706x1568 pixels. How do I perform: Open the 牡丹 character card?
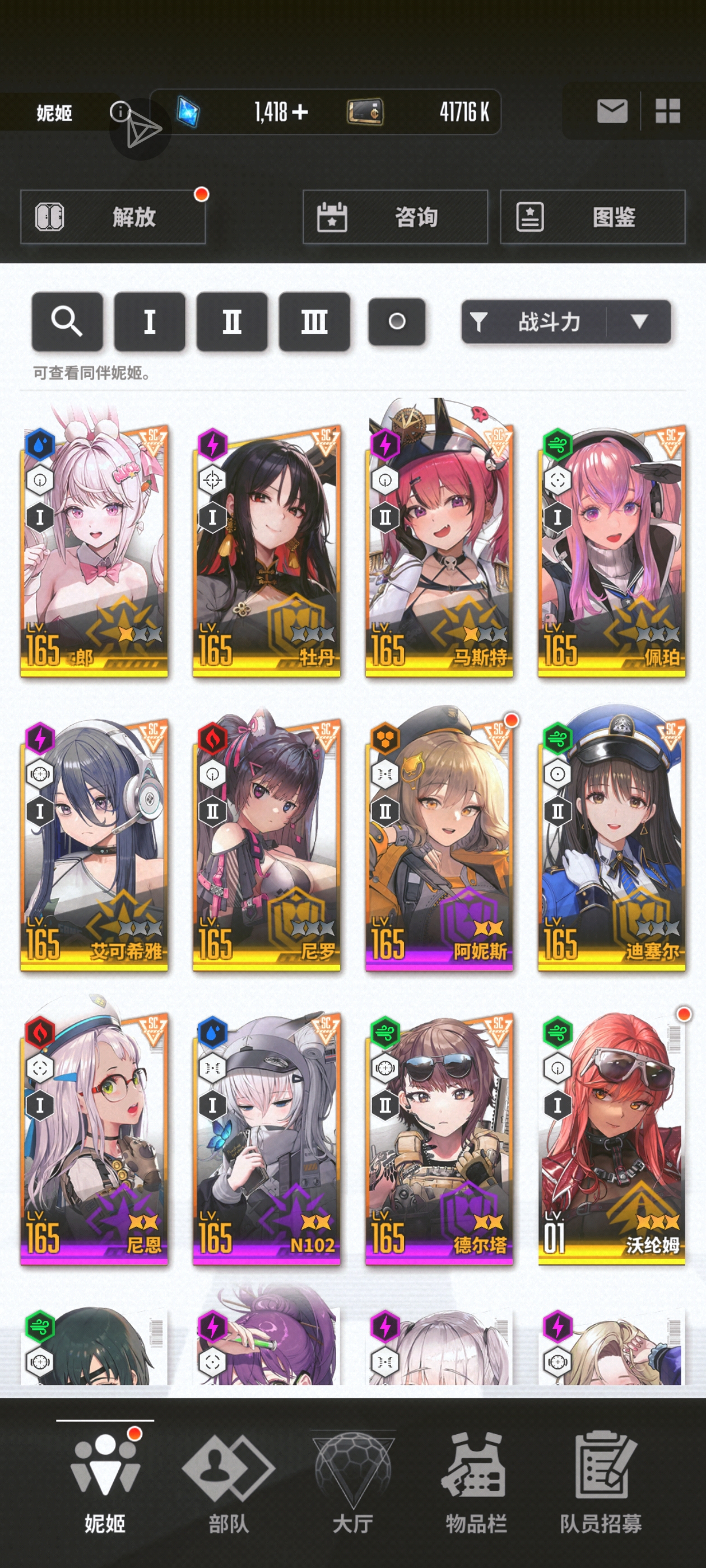click(266, 548)
